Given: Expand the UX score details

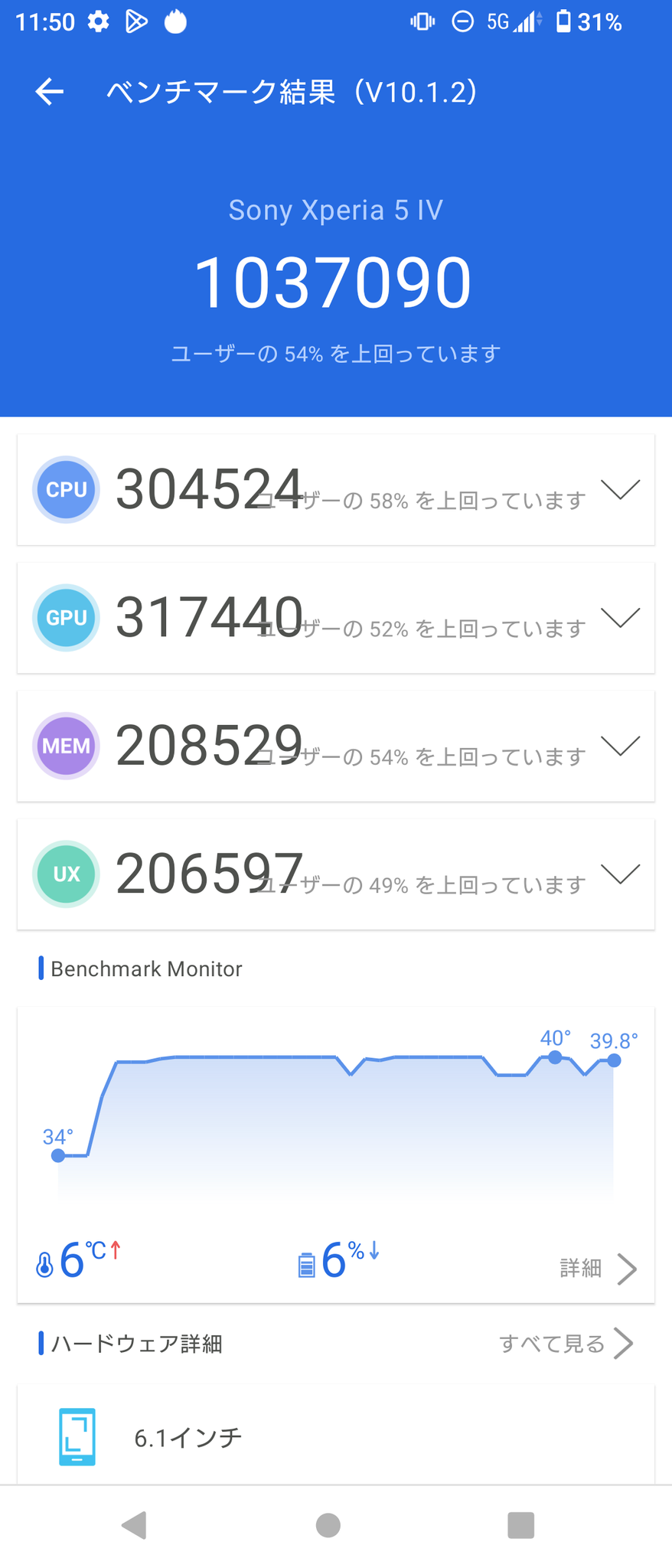Looking at the screenshot, I should coord(621,874).
